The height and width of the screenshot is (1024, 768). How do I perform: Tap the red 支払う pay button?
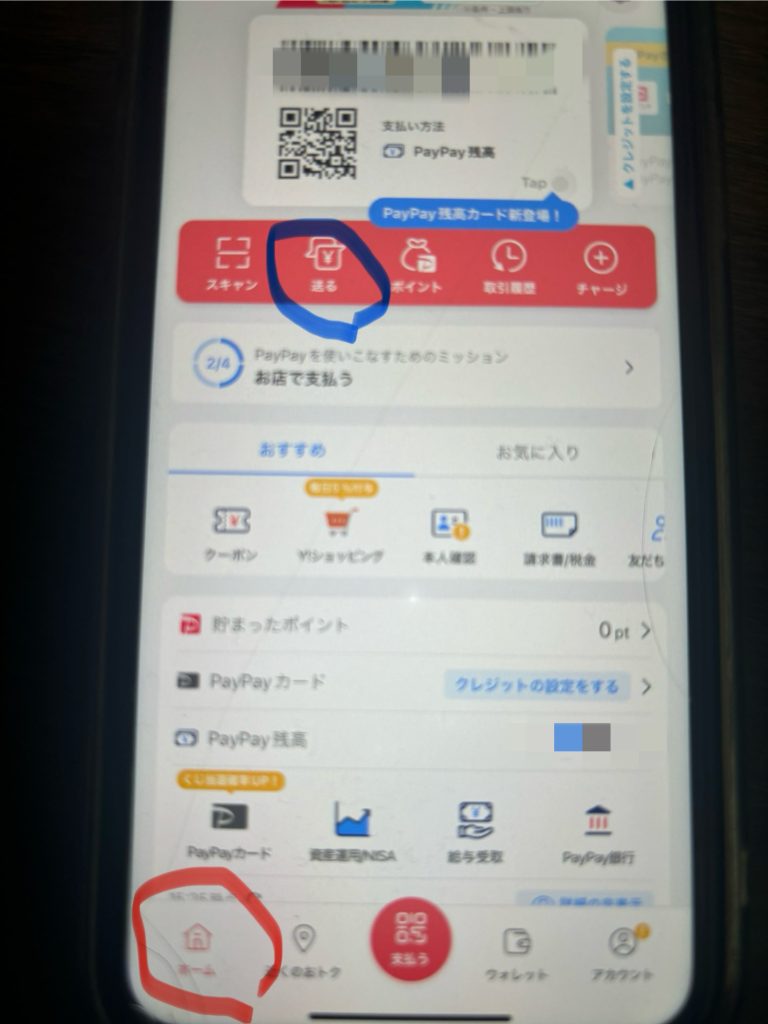(x=410, y=939)
